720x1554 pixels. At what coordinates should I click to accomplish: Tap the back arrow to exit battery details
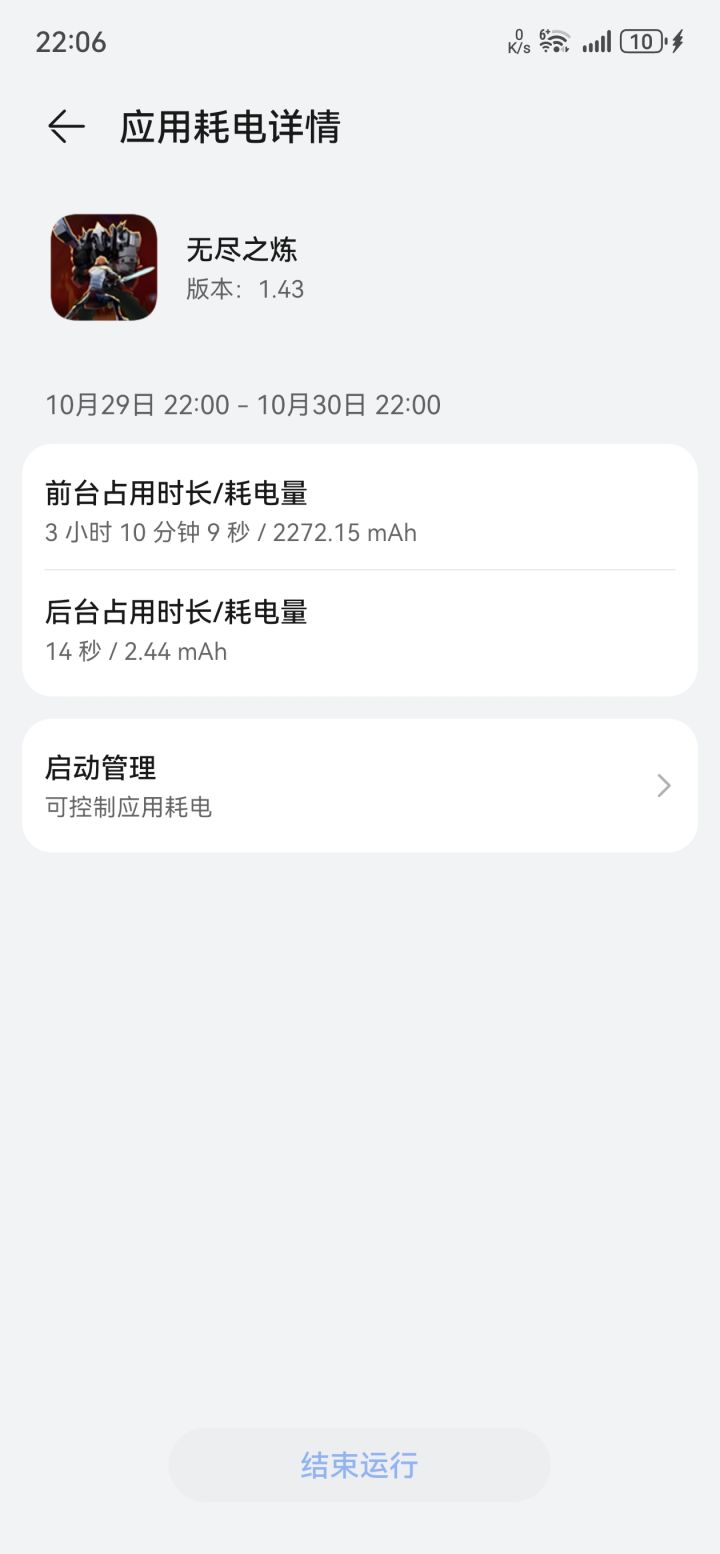point(65,125)
